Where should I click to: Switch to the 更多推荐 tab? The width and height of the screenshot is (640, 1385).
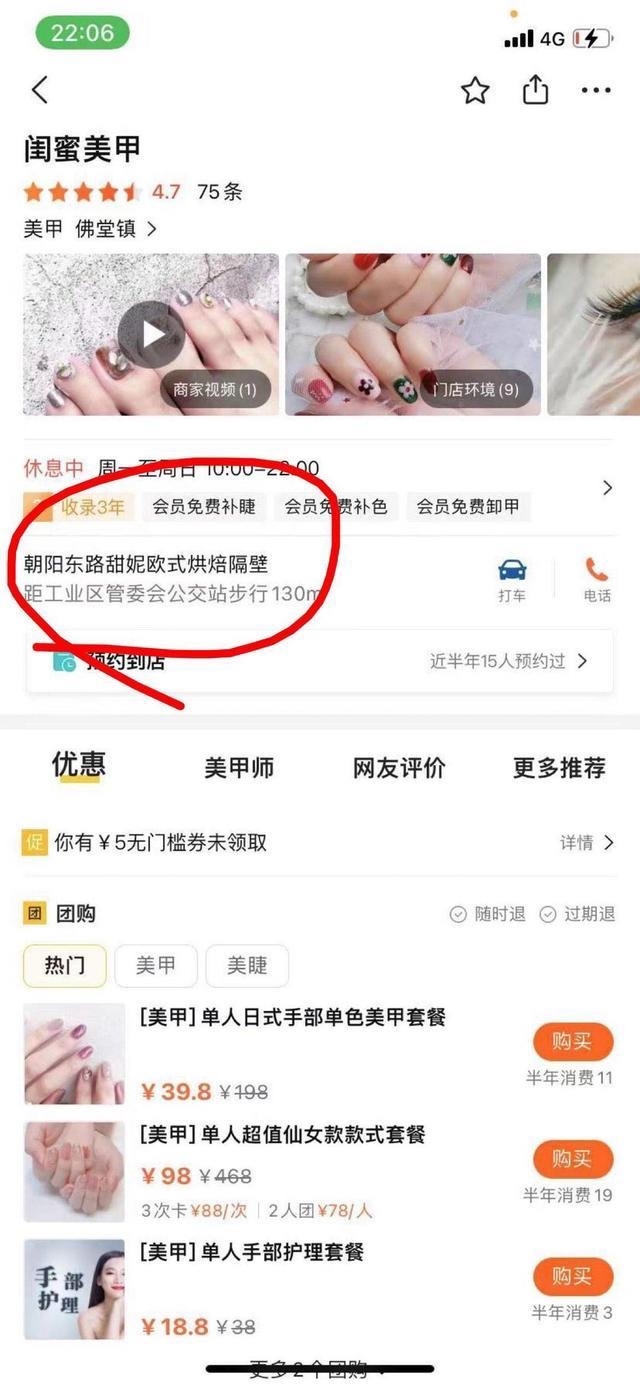[x=559, y=768]
